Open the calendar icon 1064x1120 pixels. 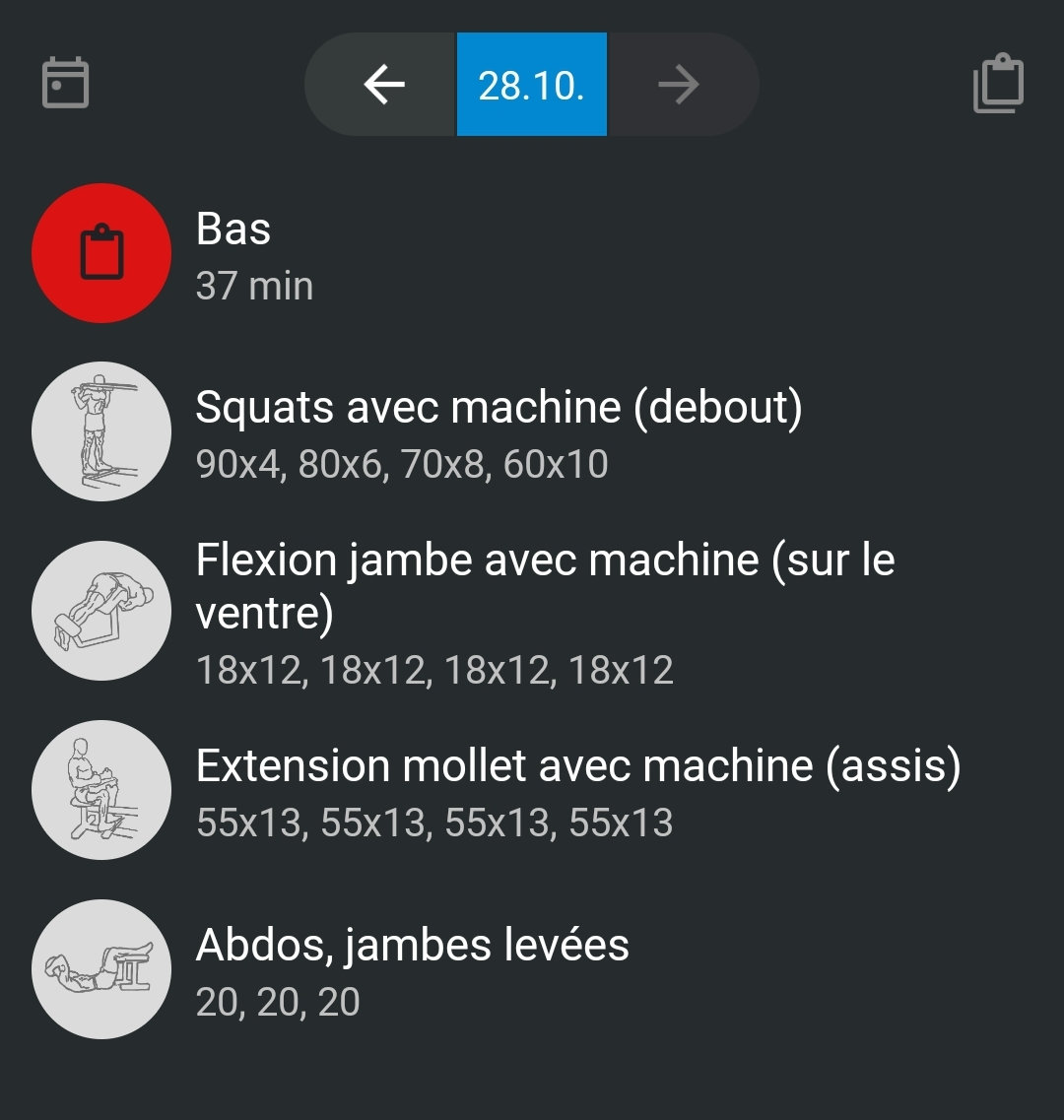pos(66,85)
